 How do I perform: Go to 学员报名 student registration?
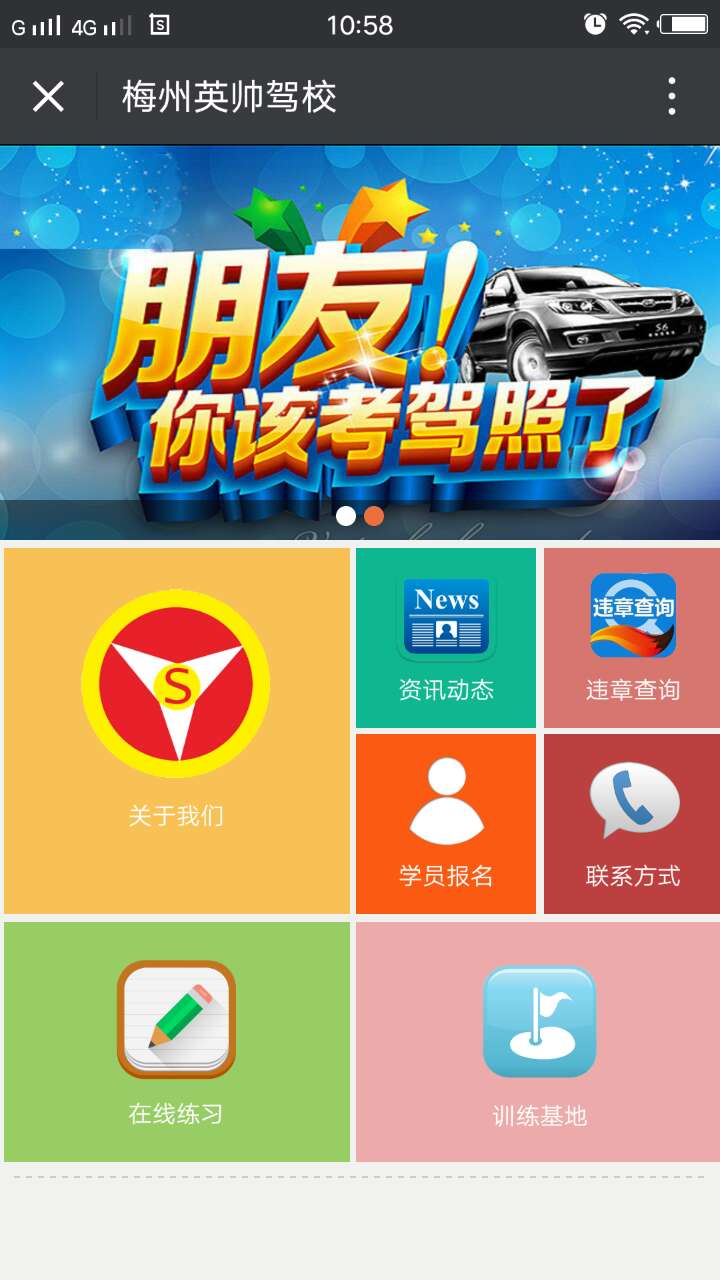pos(446,824)
